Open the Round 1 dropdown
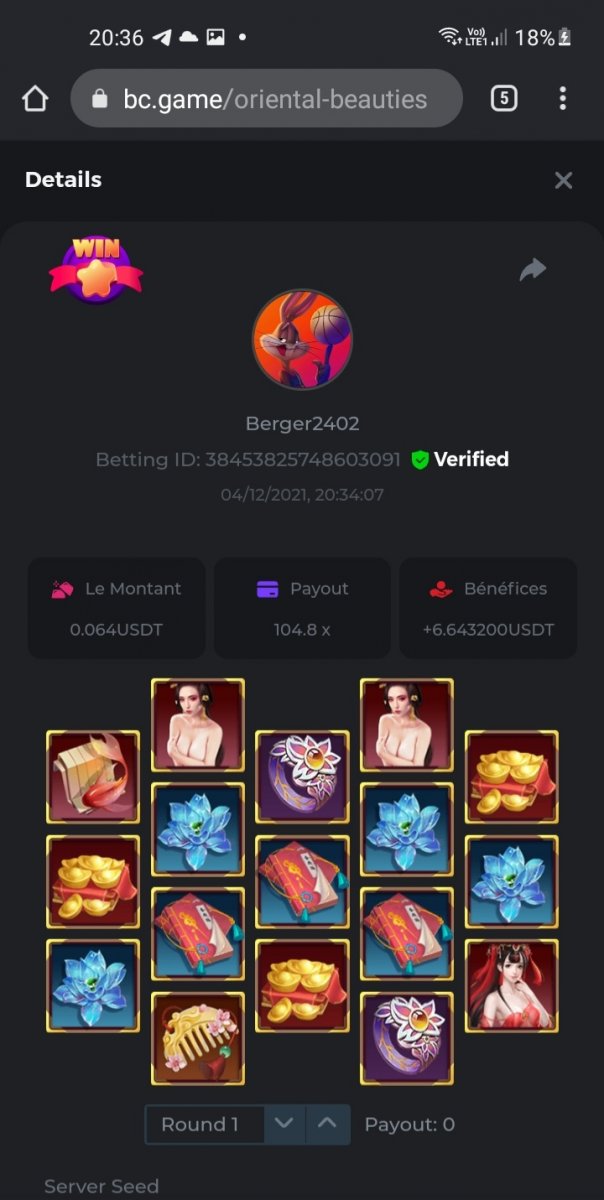Screen dimensions: 604x1200 (x=205, y=1124)
